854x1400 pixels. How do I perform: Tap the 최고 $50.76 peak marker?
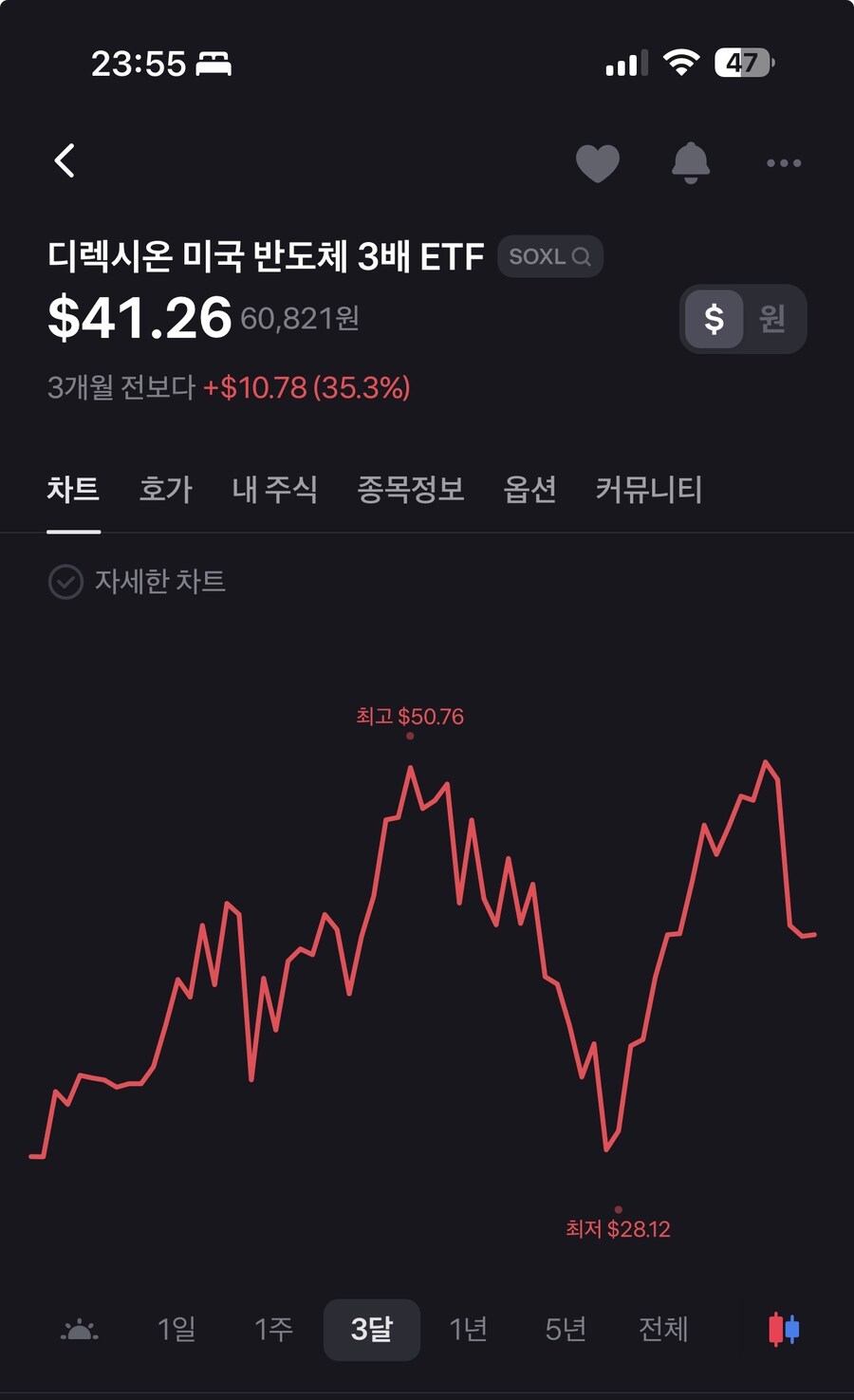pyautogui.click(x=410, y=717)
